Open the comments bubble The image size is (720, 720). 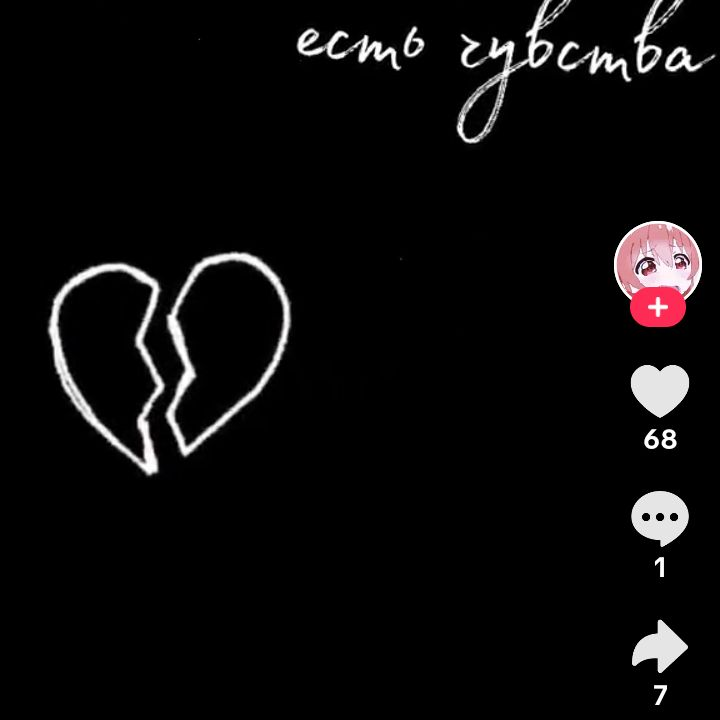(660, 520)
